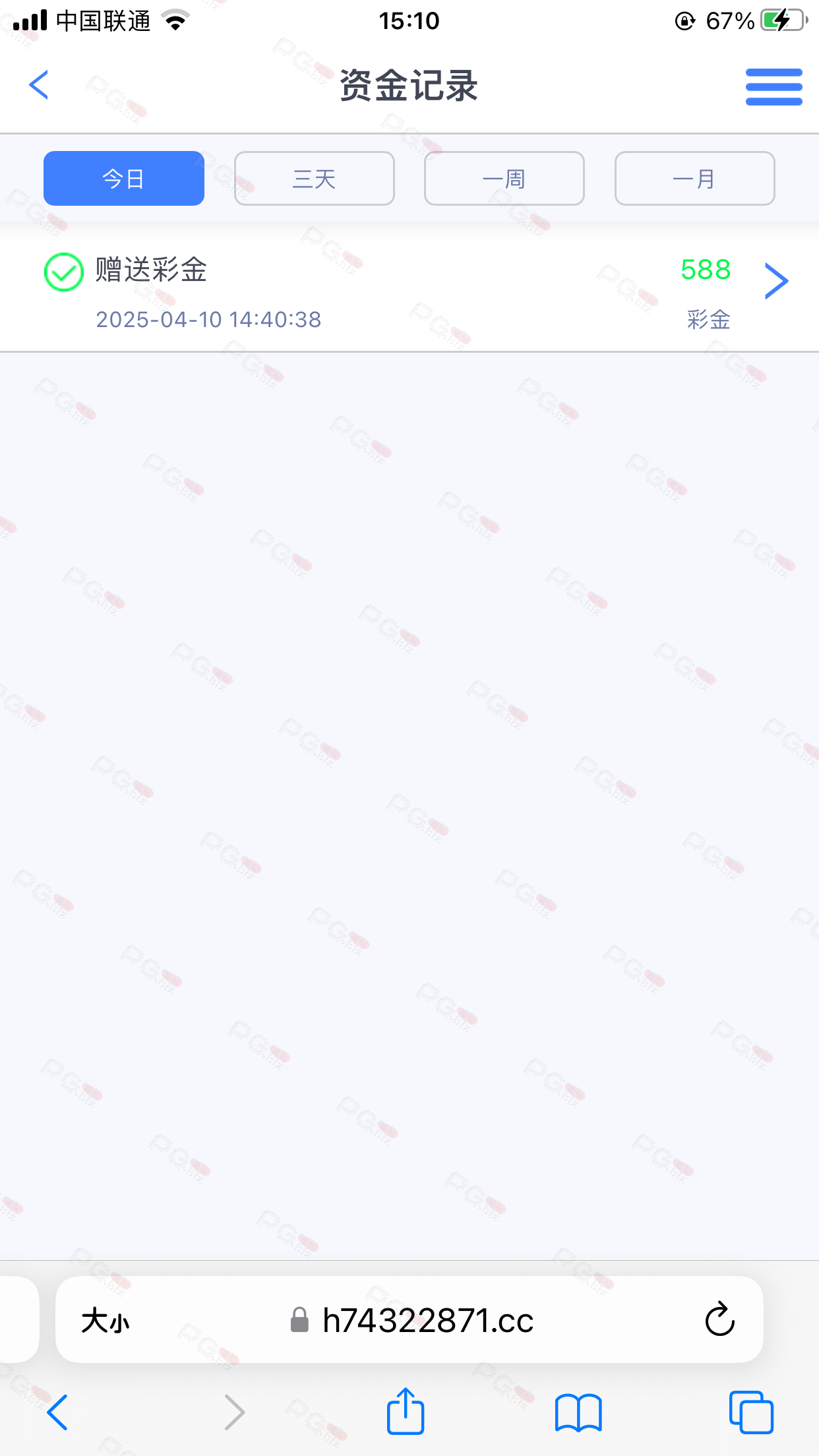
Task: Switch to the 一月 filter
Action: click(x=695, y=178)
